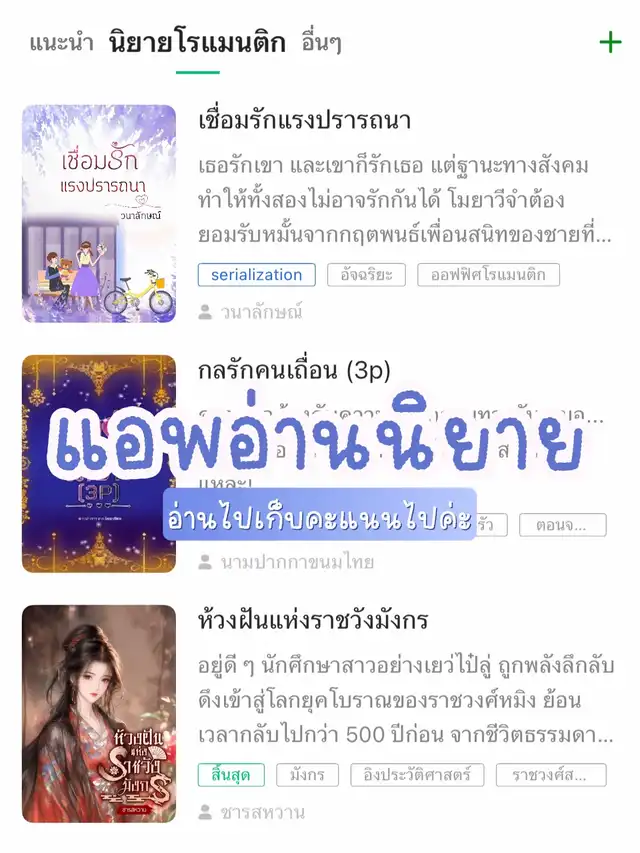The height and width of the screenshot is (853, 640).
Task: Open the novel เชื่อมรักแรงปรารถนา
Action: (x=305, y=121)
